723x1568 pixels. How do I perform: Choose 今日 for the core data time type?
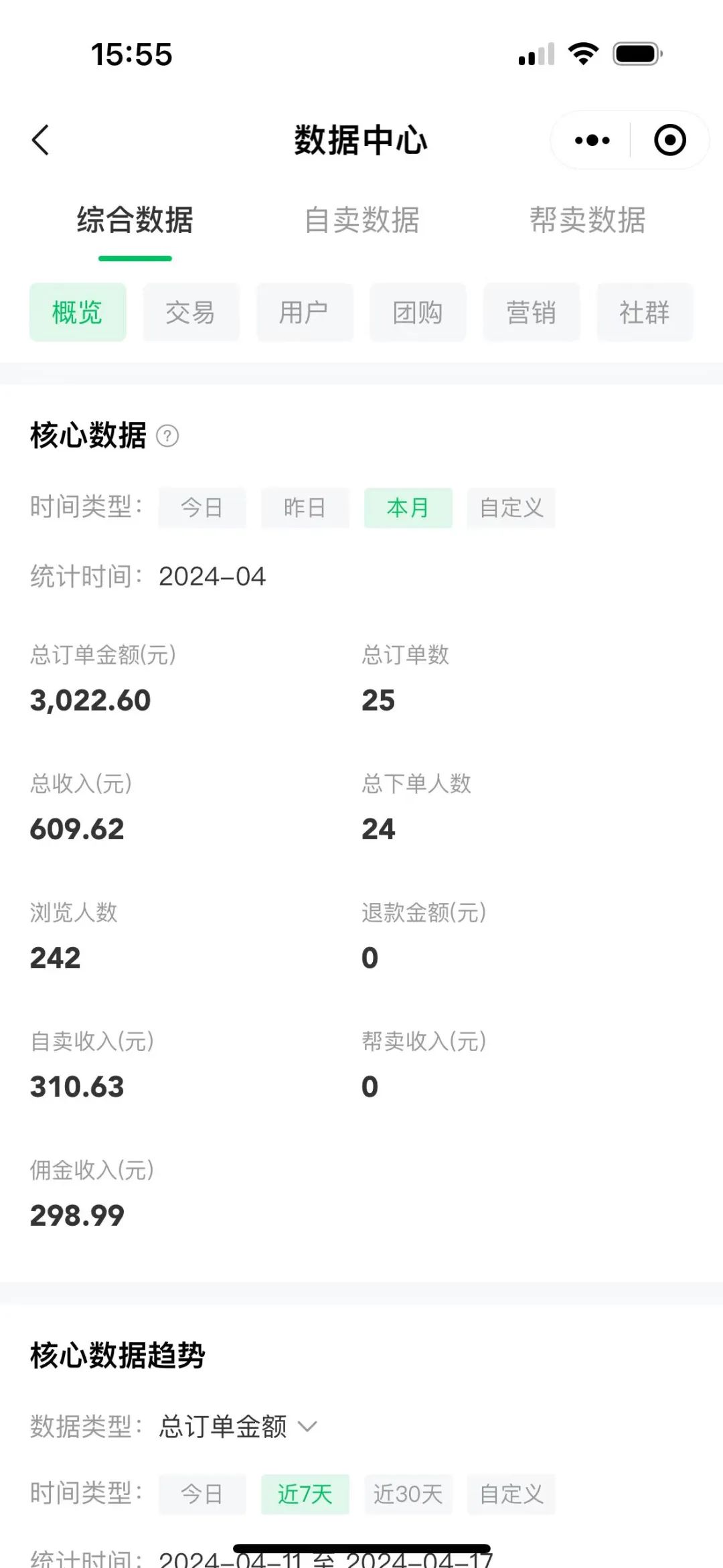click(x=202, y=508)
